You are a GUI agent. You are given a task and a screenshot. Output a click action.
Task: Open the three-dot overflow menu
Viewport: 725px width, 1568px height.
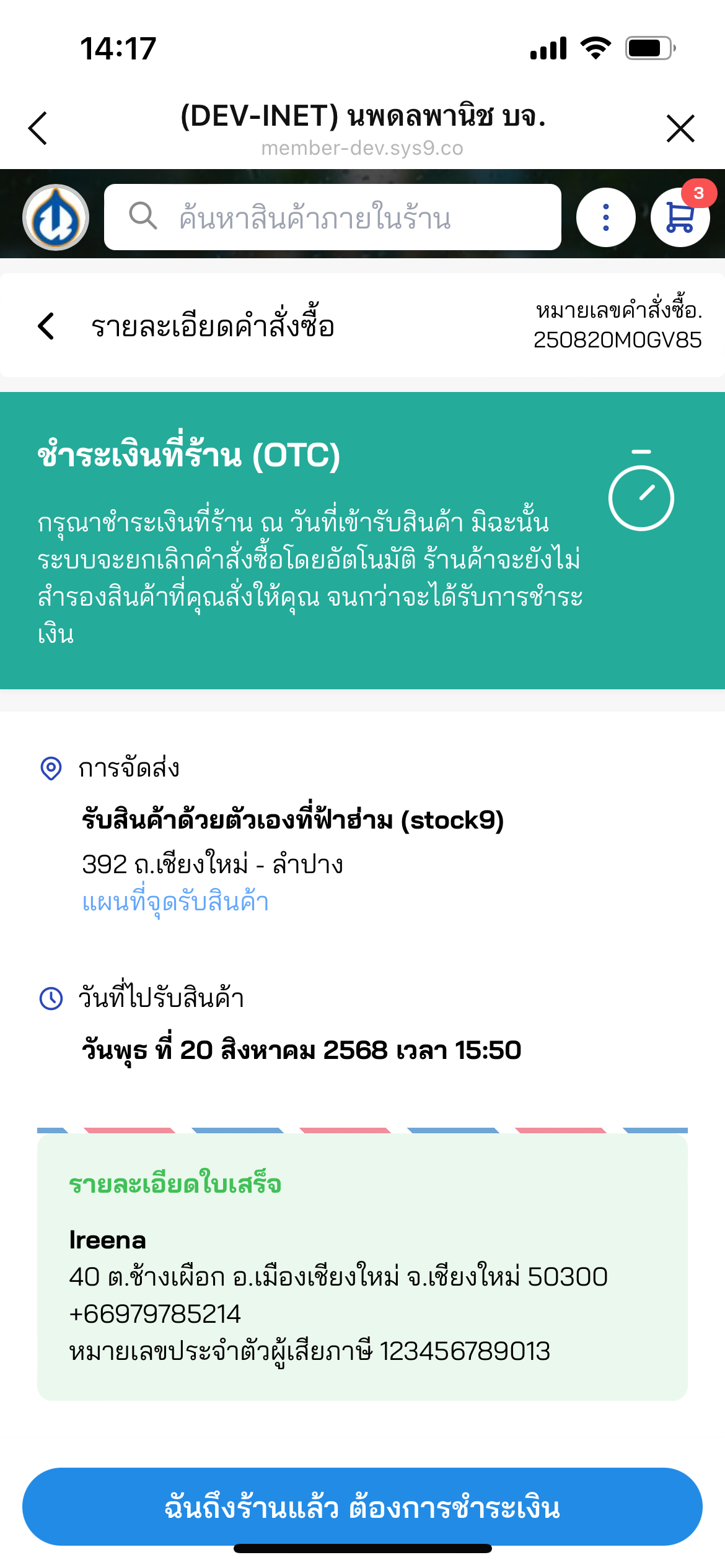pyautogui.click(x=605, y=217)
